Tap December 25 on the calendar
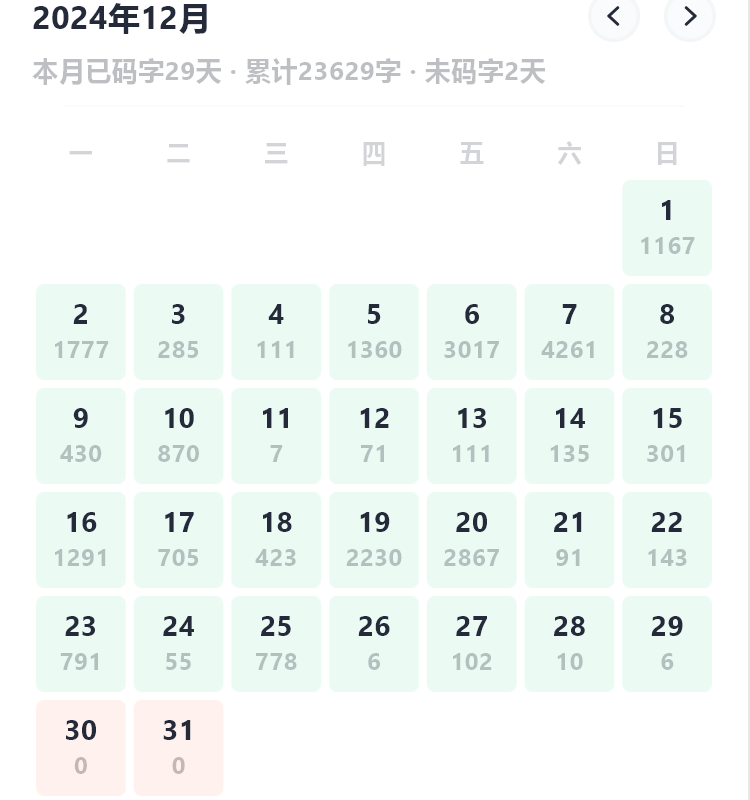Viewport: 750px width, 800px height. tap(276, 643)
